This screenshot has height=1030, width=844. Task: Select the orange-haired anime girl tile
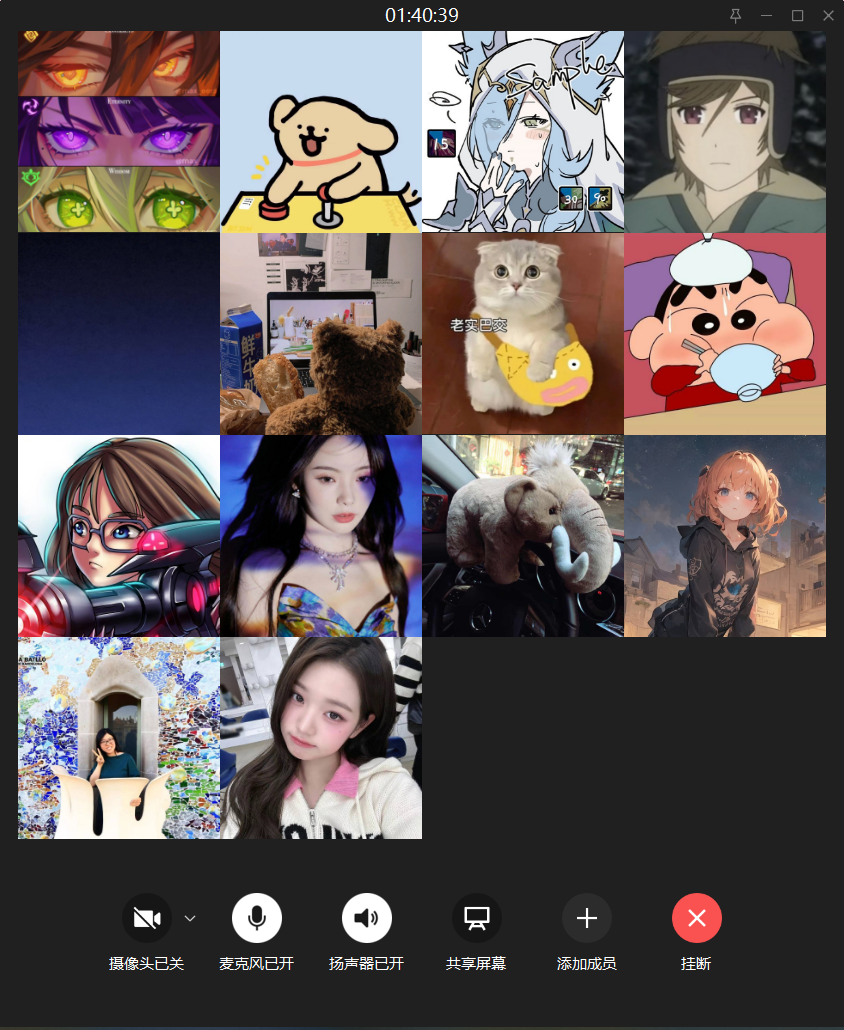pos(725,536)
